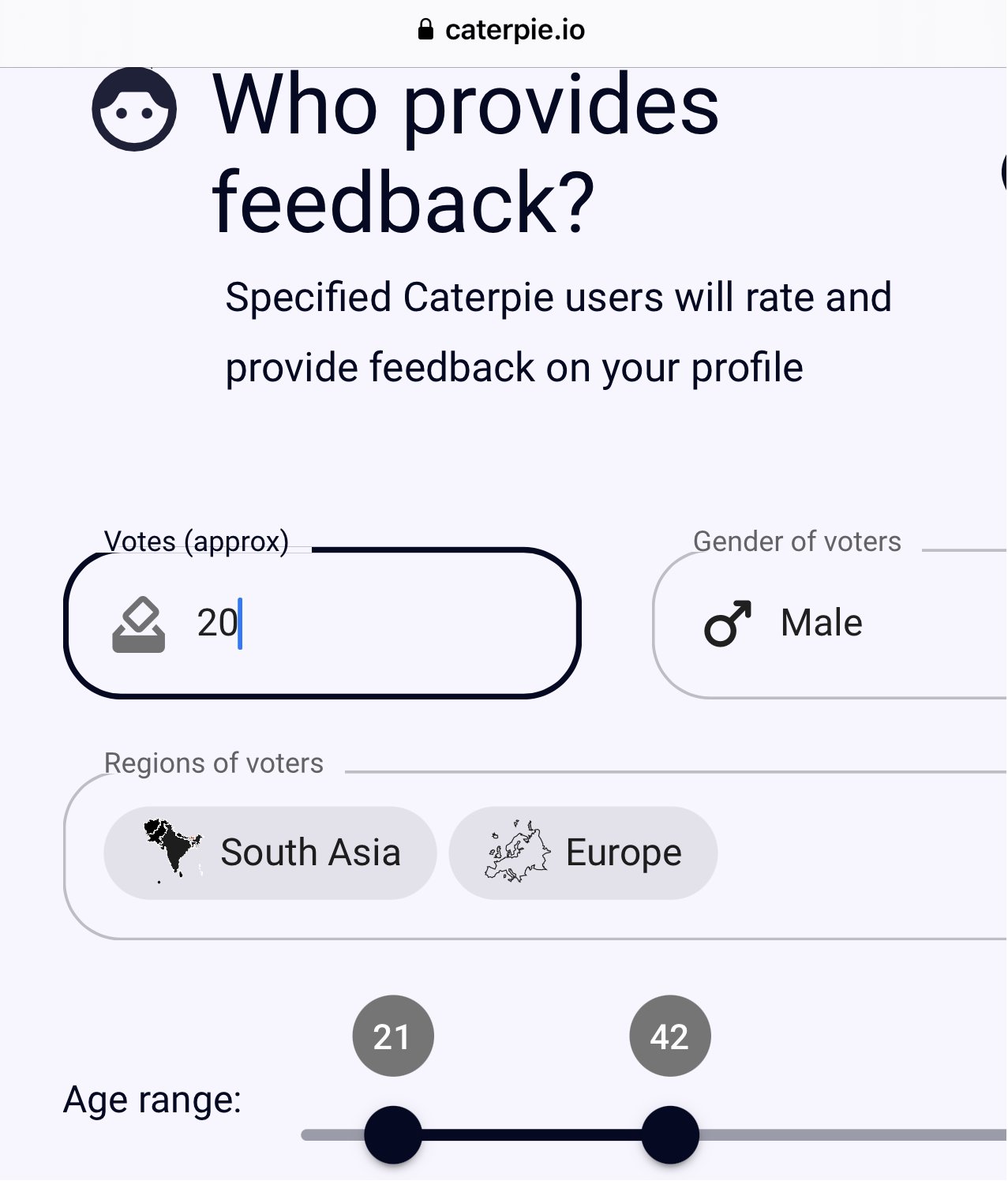Select the South Asia region chip
The height and width of the screenshot is (1181, 1008).
point(270,853)
